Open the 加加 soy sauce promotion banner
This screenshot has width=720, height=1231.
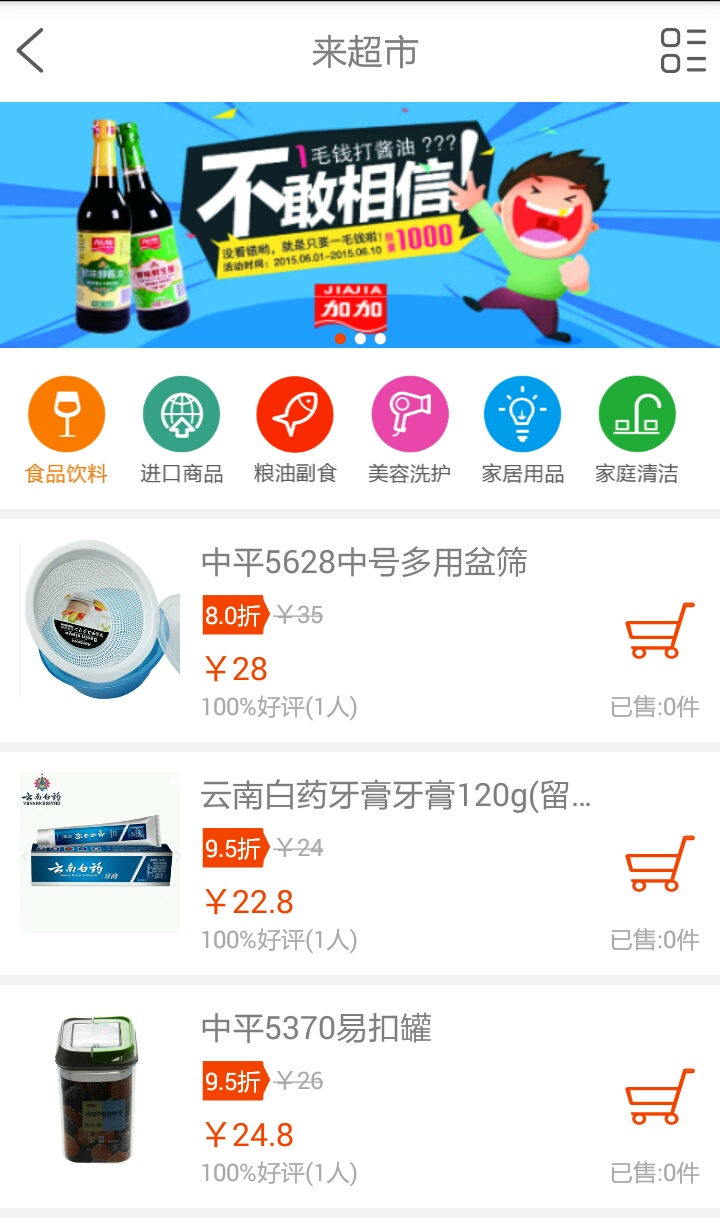360,225
